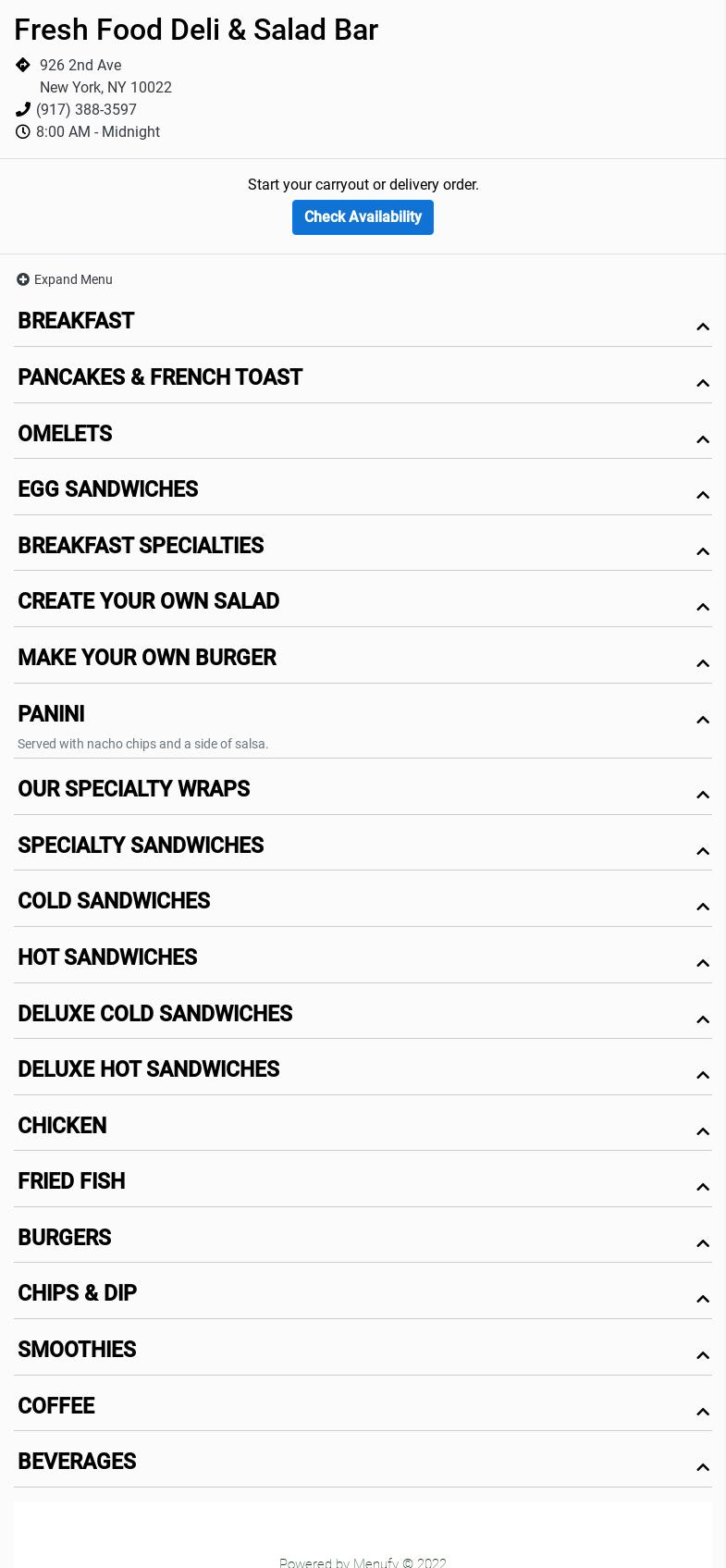Collapse the COLD SANDWICHES section
Screen dimensions: 726x1568
tap(703, 907)
